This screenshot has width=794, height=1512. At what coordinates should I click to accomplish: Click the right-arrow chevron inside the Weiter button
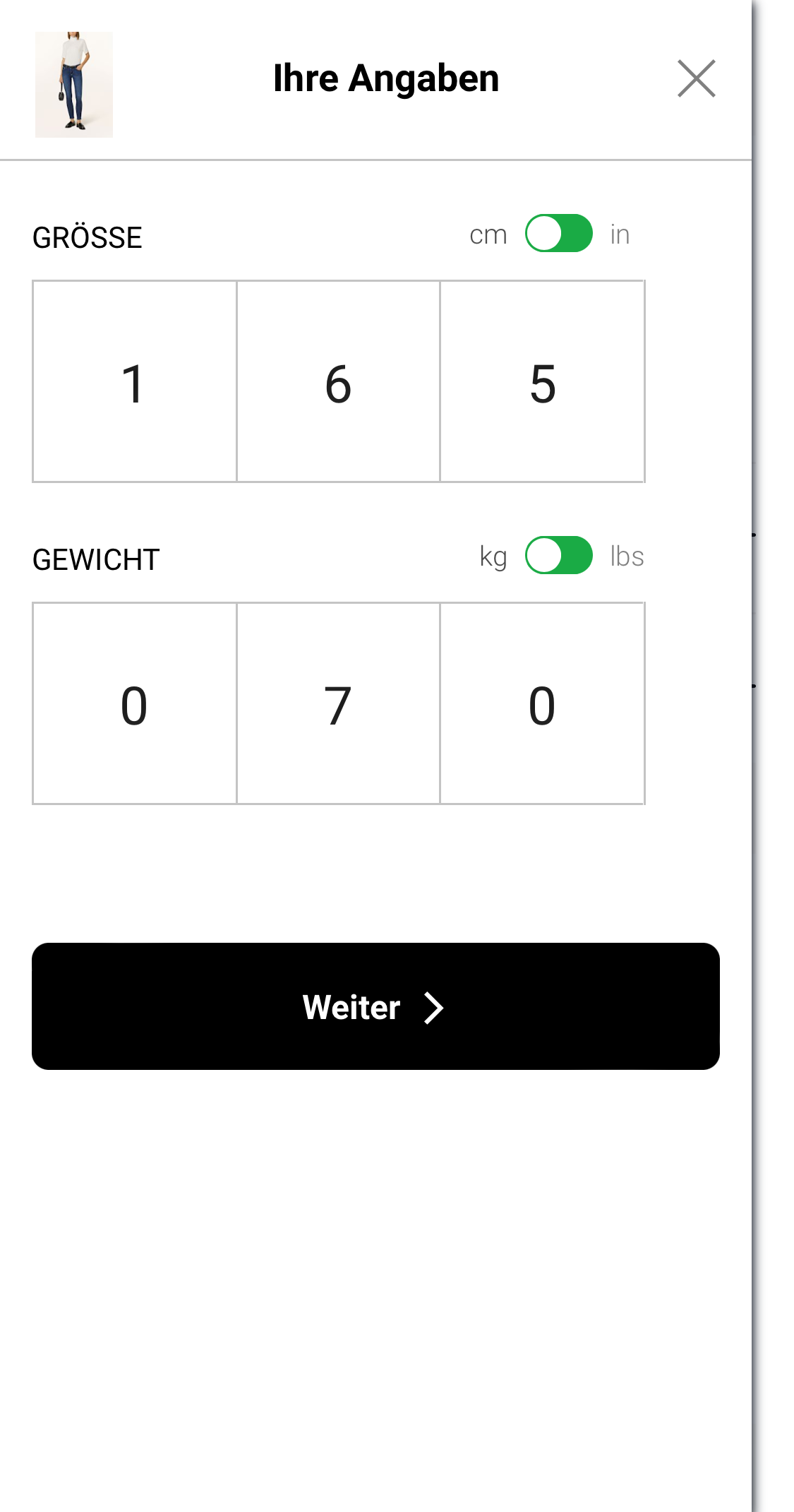[x=433, y=1008]
